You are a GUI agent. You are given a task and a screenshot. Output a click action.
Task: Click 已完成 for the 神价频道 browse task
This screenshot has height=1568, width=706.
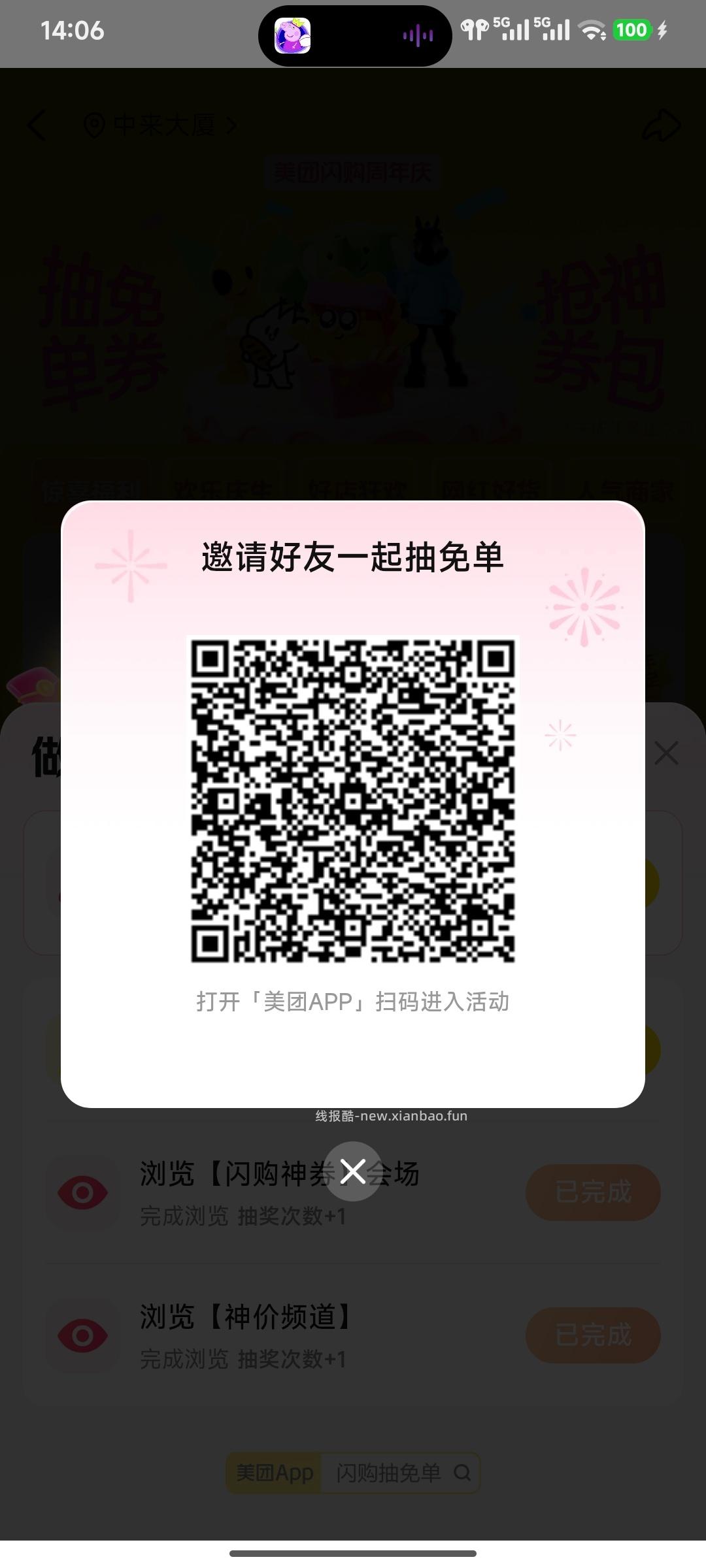(592, 1335)
